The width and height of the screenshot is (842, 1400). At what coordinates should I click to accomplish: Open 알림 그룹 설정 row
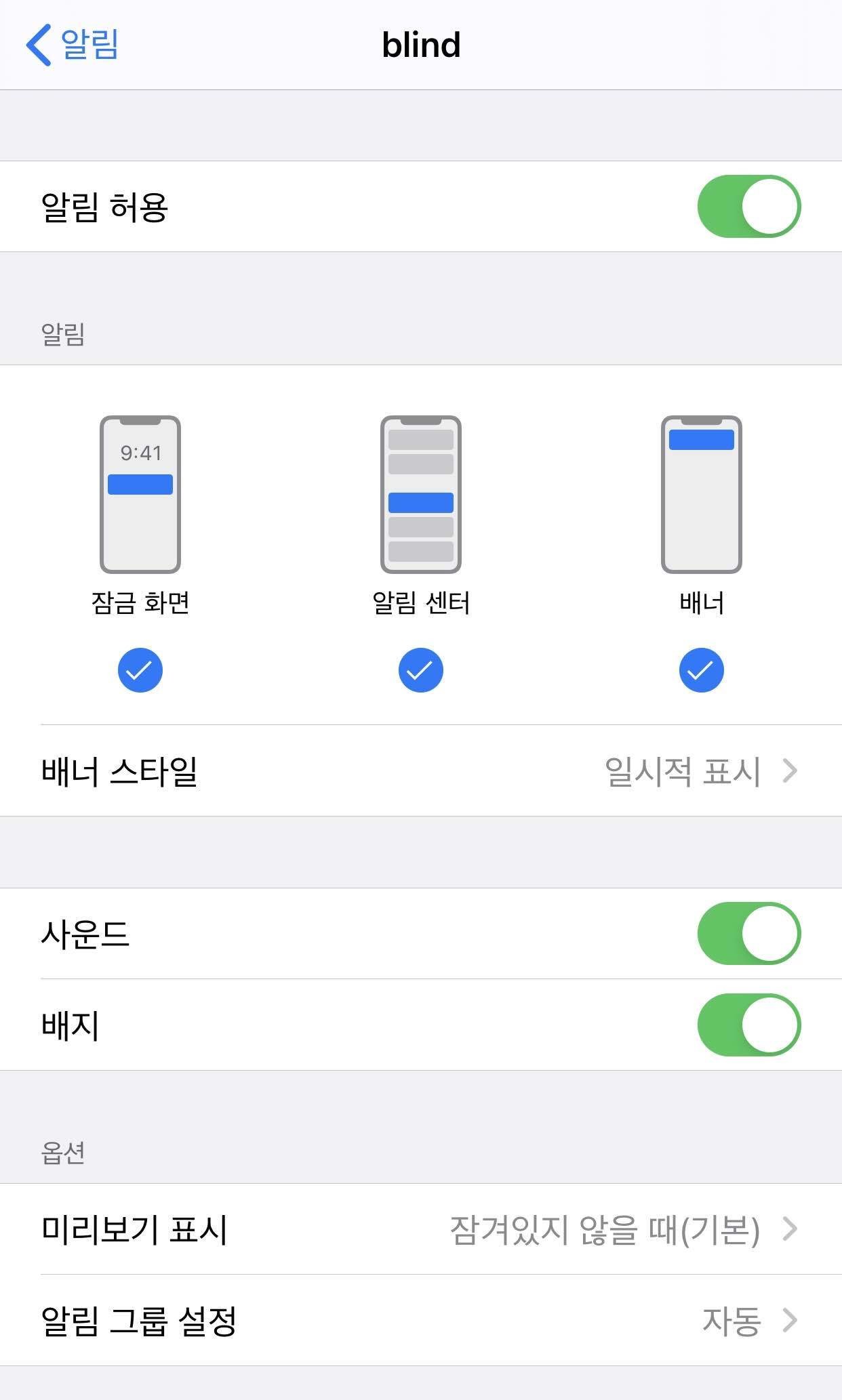[420, 1320]
